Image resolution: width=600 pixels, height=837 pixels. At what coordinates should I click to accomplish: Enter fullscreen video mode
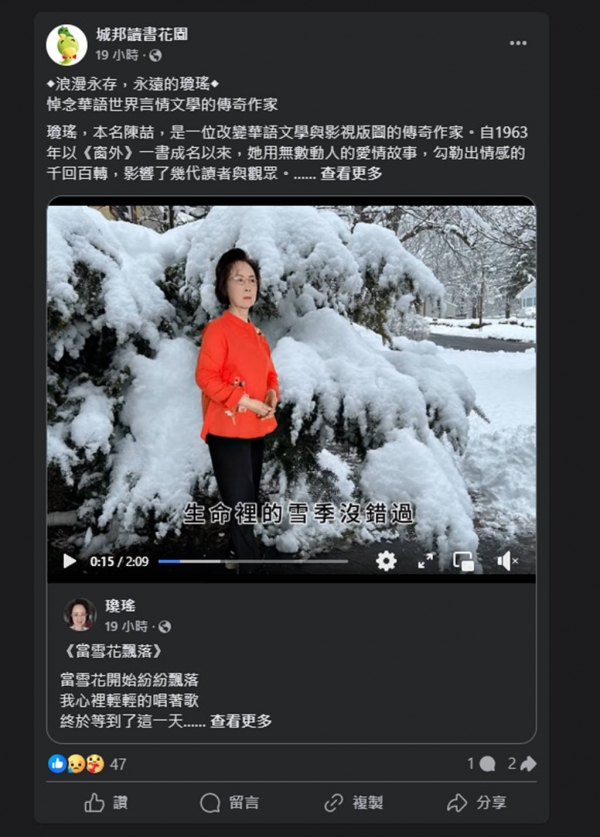pyautogui.click(x=426, y=561)
